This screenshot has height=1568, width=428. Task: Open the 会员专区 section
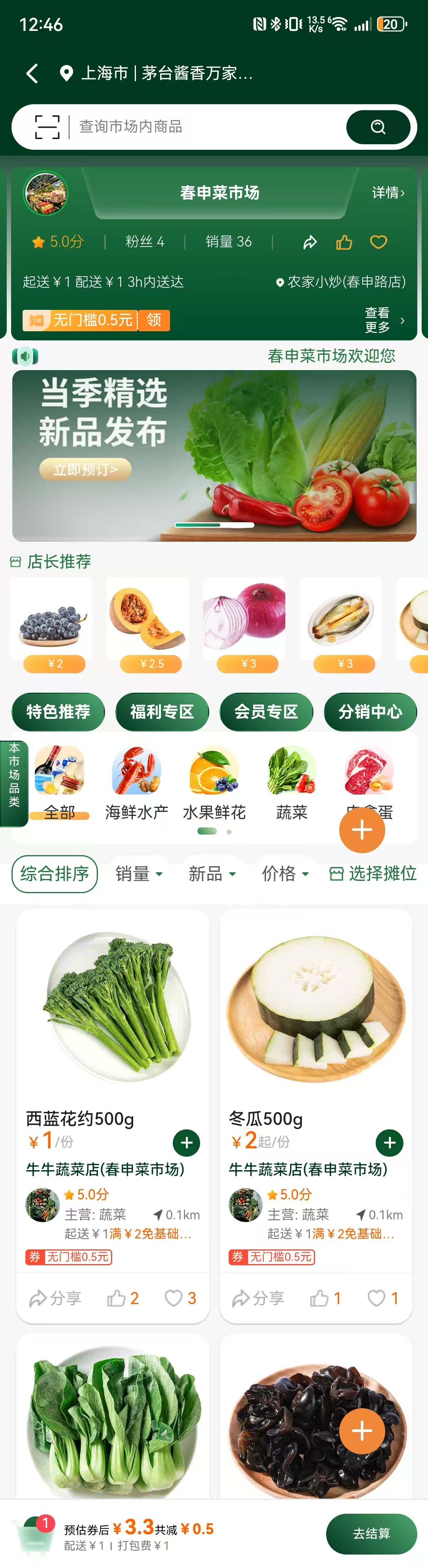coord(266,712)
